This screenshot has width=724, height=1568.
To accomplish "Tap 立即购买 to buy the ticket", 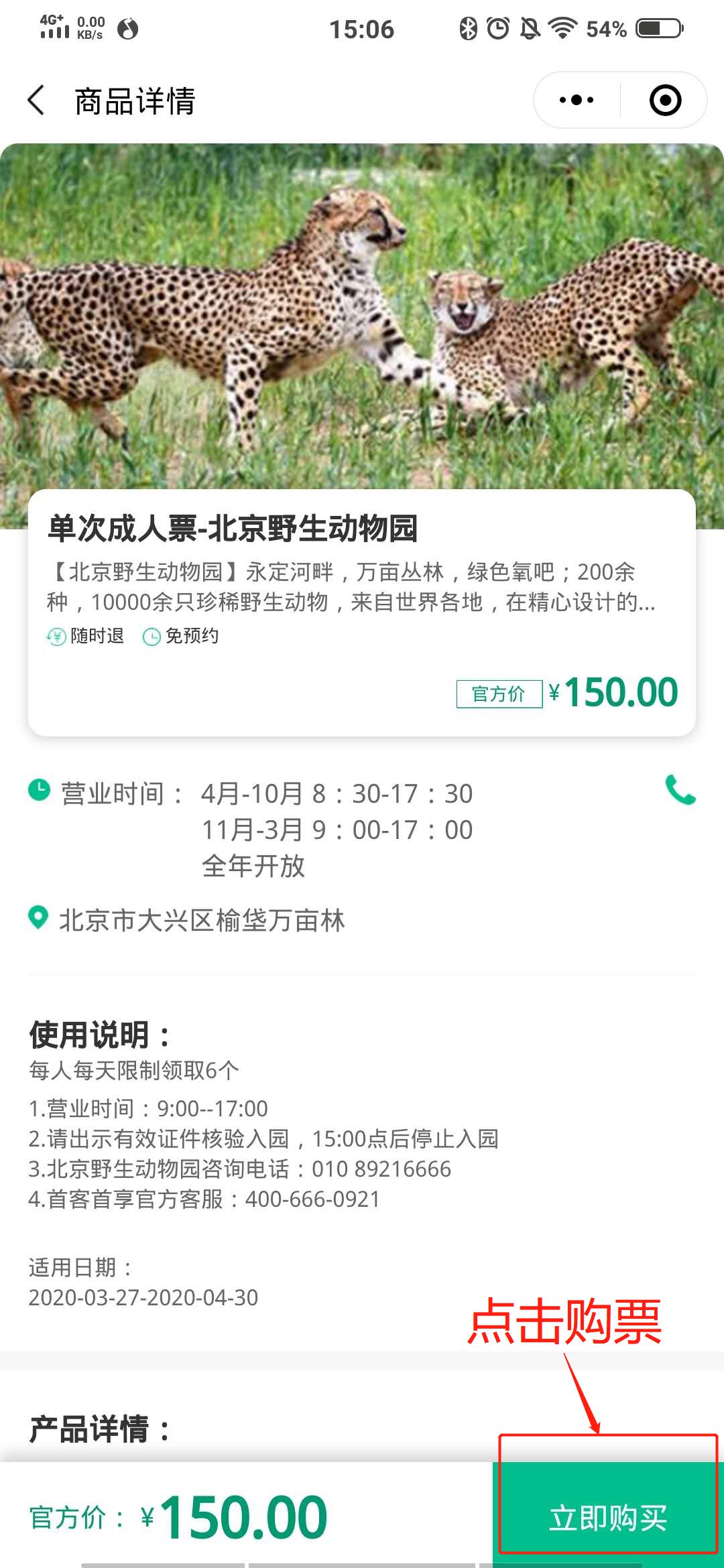I will point(607,1518).
